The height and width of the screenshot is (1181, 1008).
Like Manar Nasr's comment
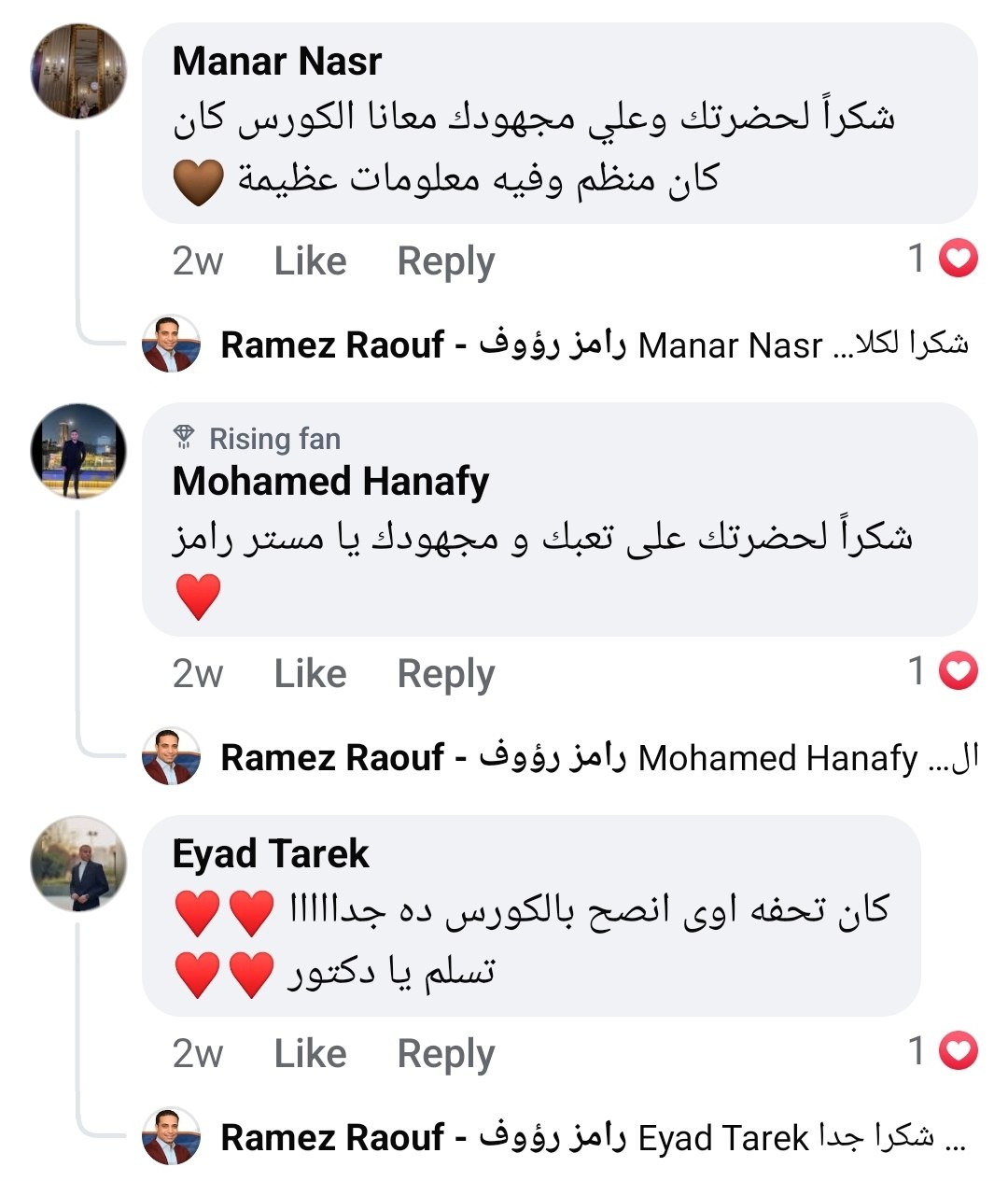[x=310, y=260]
